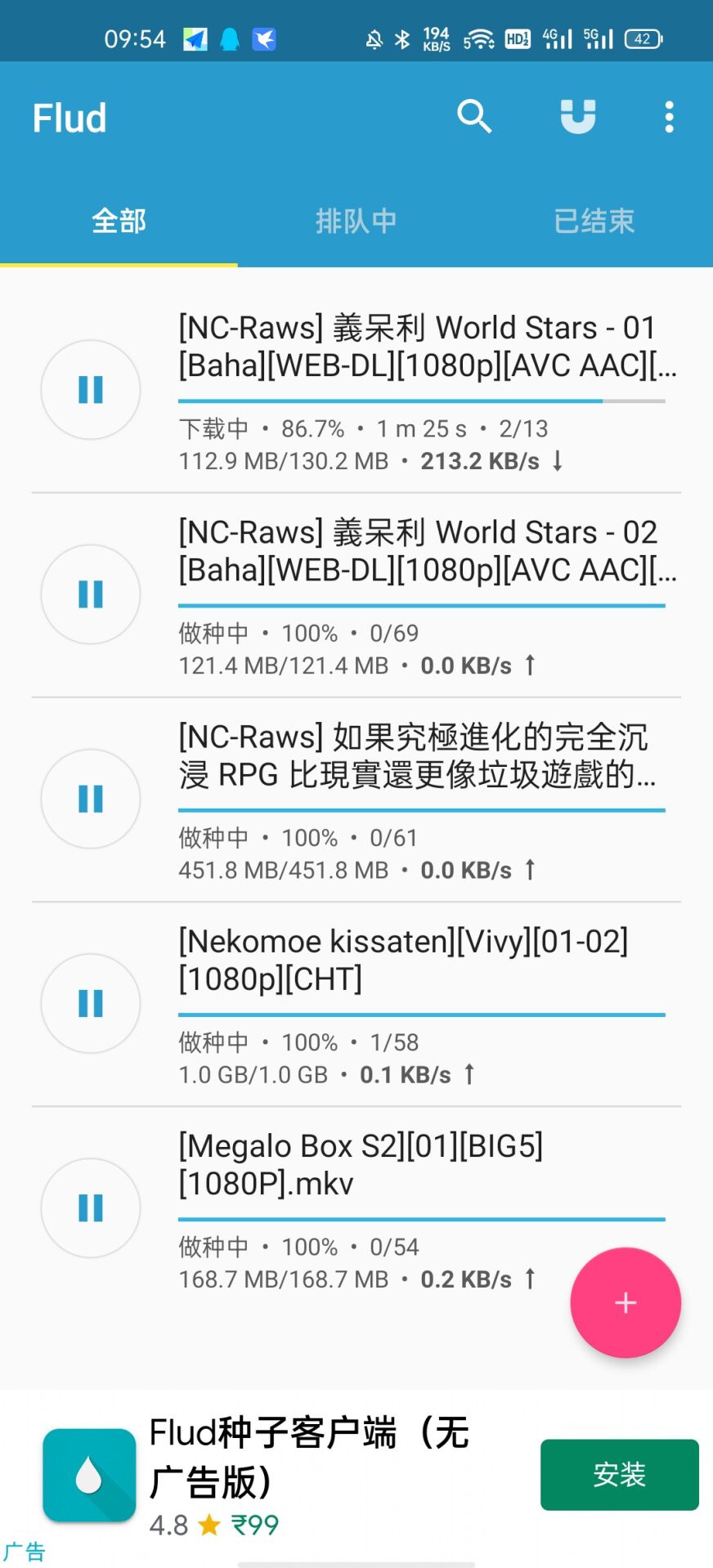Image resolution: width=713 pixels, height=1568 pixels.
Task: Pause the Nekomoe kissaten Vivy torrent
Action: (91, 1003)
